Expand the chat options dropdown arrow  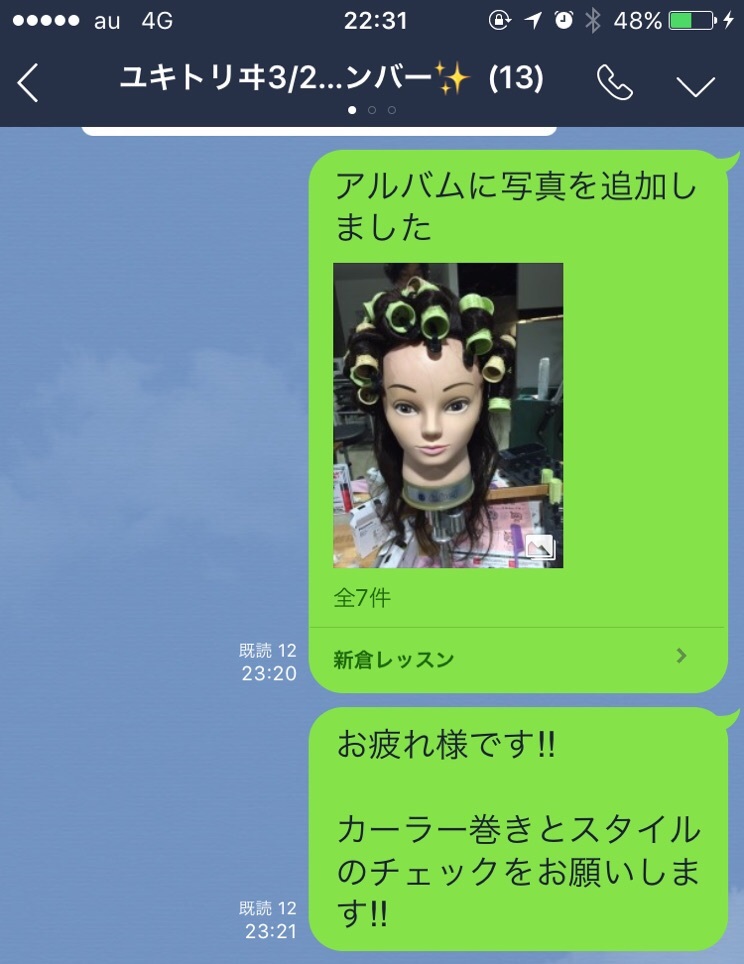pyautogui.click(x=695, y=85)
